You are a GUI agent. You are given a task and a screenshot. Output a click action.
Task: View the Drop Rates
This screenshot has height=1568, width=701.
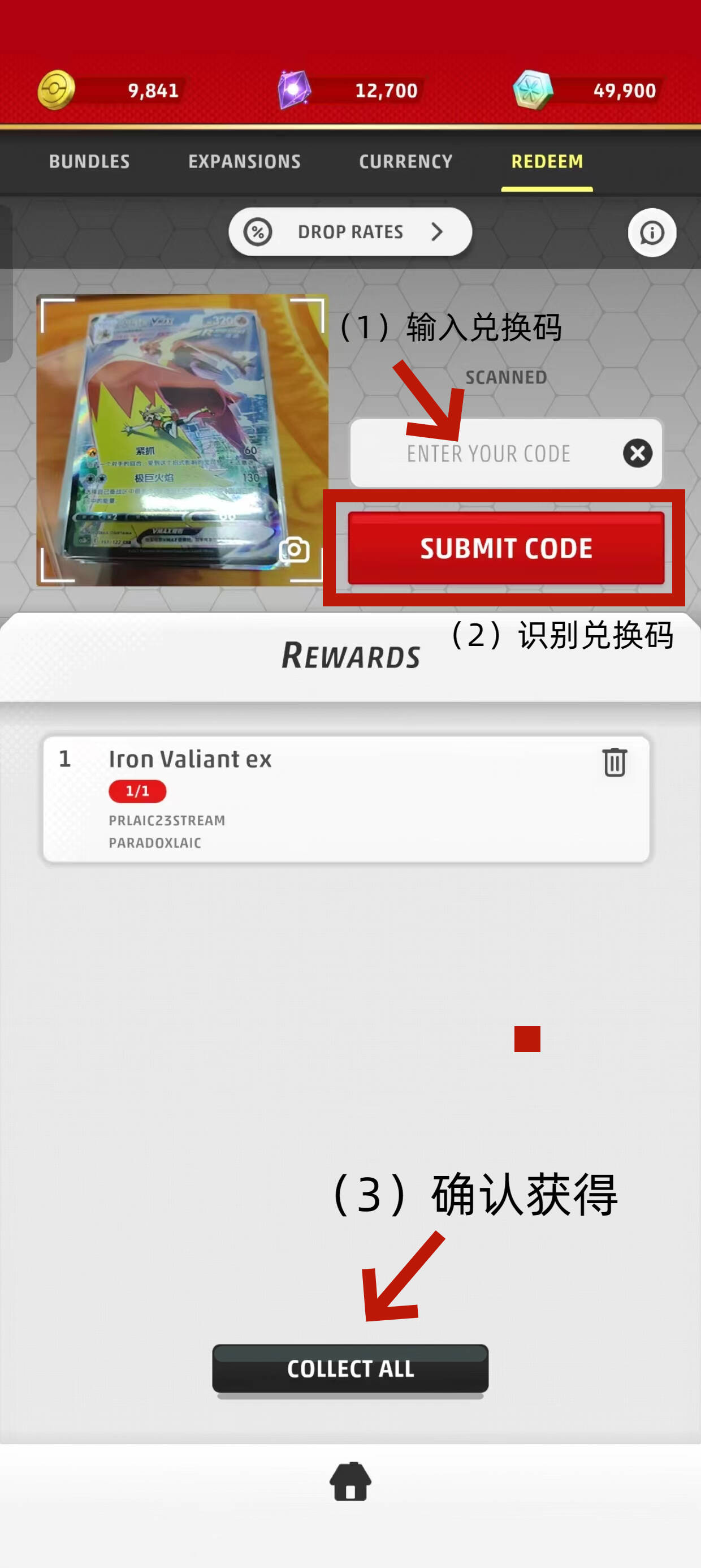point(350,232)
